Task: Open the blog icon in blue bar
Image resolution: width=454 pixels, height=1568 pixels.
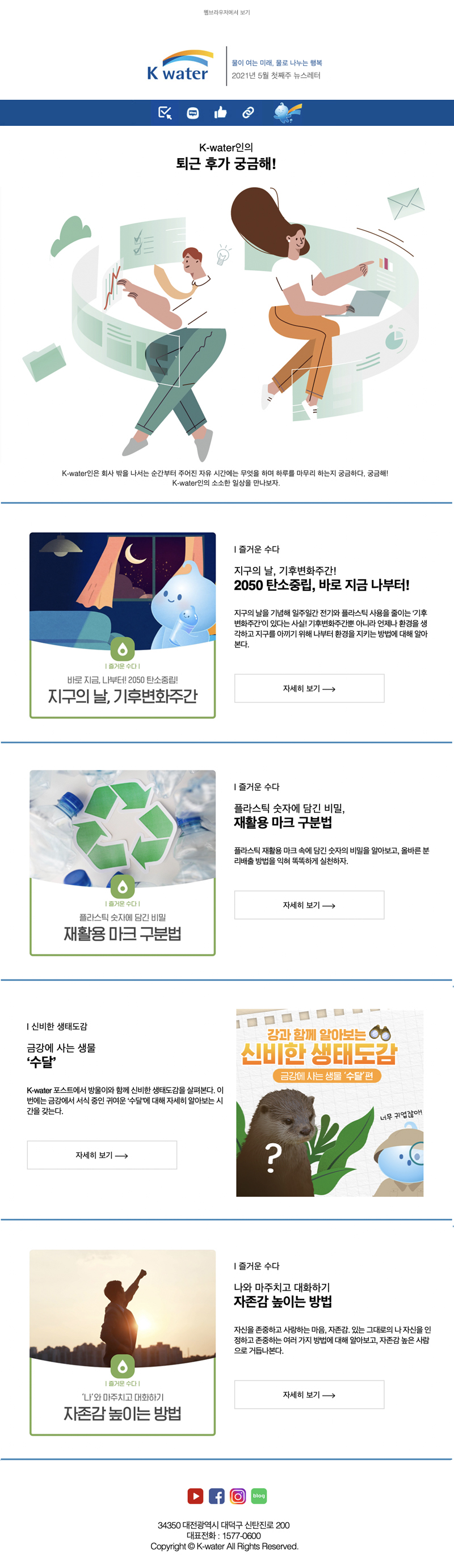Action: coord(192,113)
